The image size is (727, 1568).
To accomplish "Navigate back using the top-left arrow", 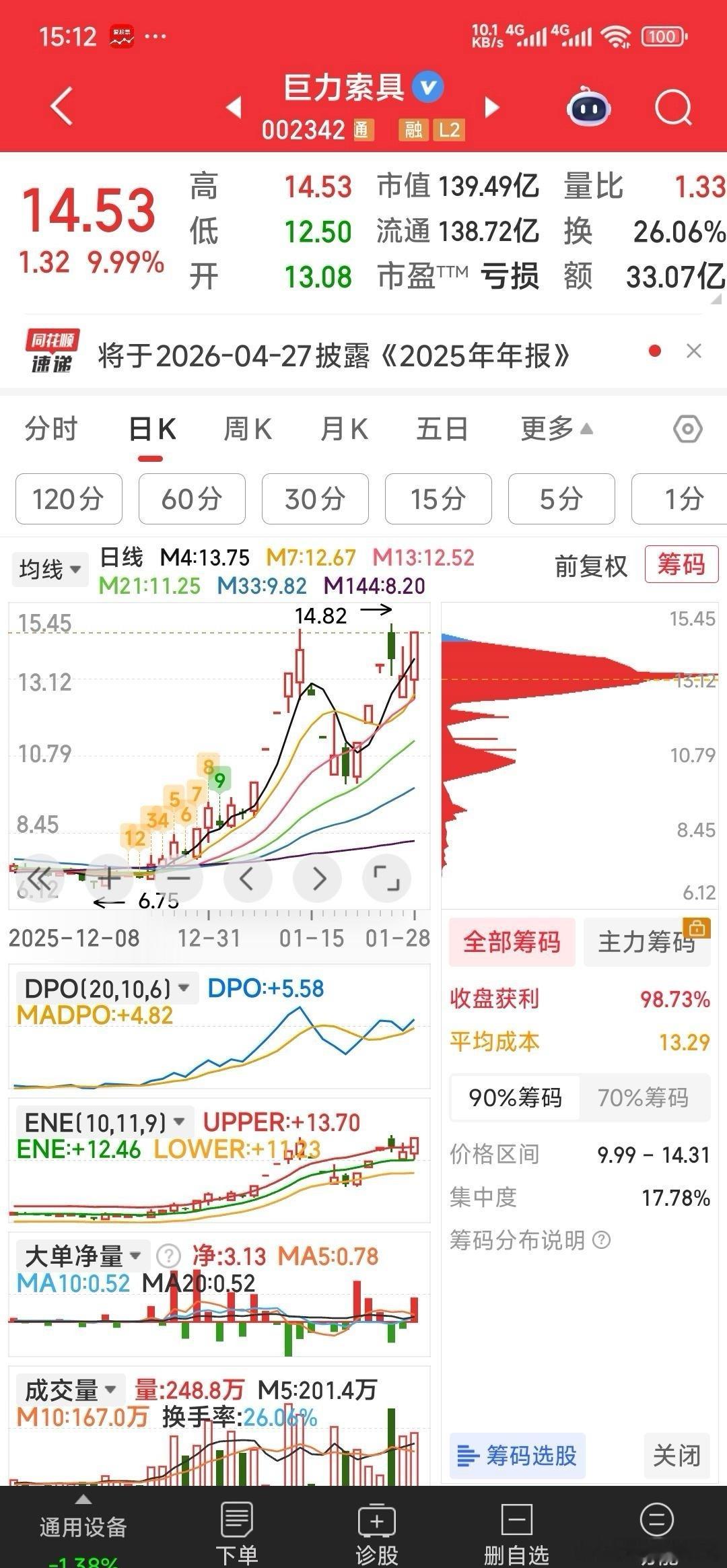I will (x=61, y=106).
